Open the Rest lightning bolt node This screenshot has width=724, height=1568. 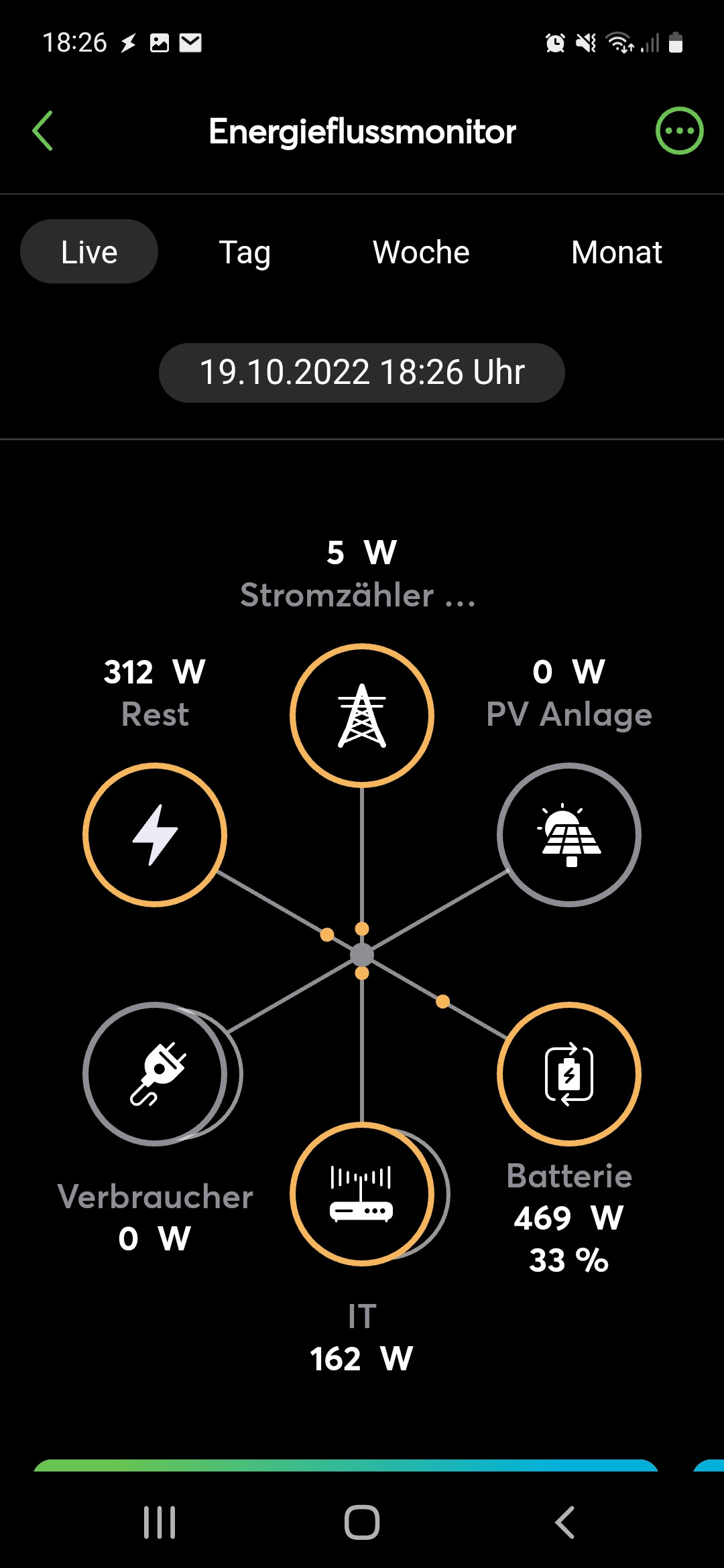[155, 835]
